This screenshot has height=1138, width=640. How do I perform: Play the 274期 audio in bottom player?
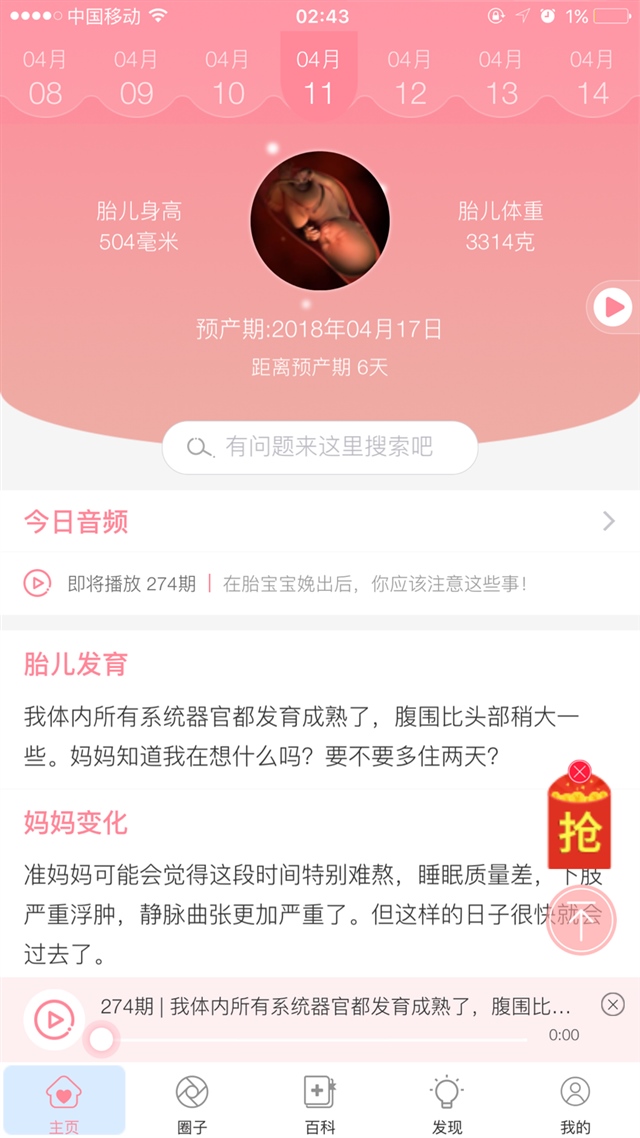pyautogui.click(x=54, y=1019)
